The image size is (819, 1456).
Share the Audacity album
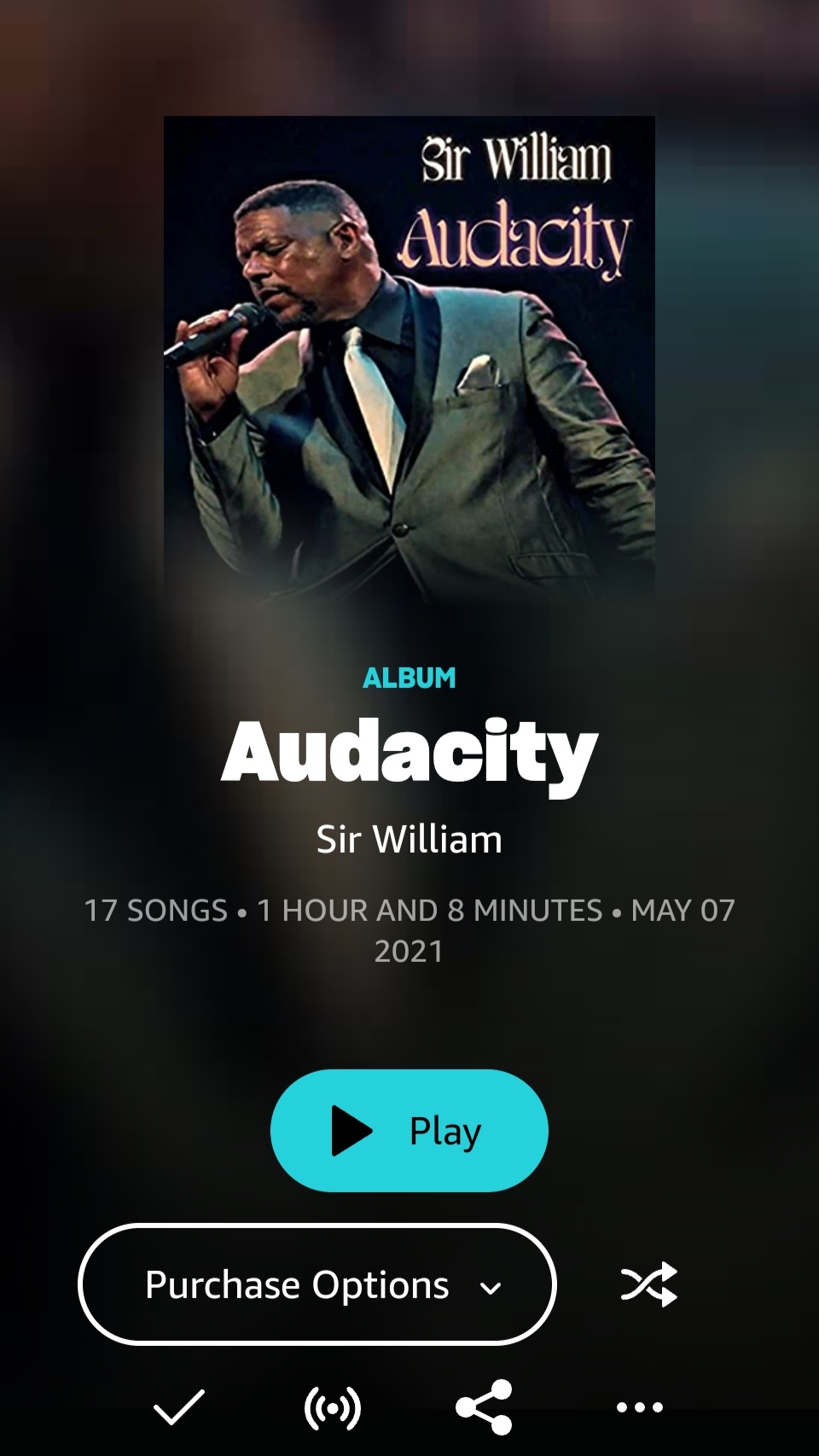click(484, 1407)
